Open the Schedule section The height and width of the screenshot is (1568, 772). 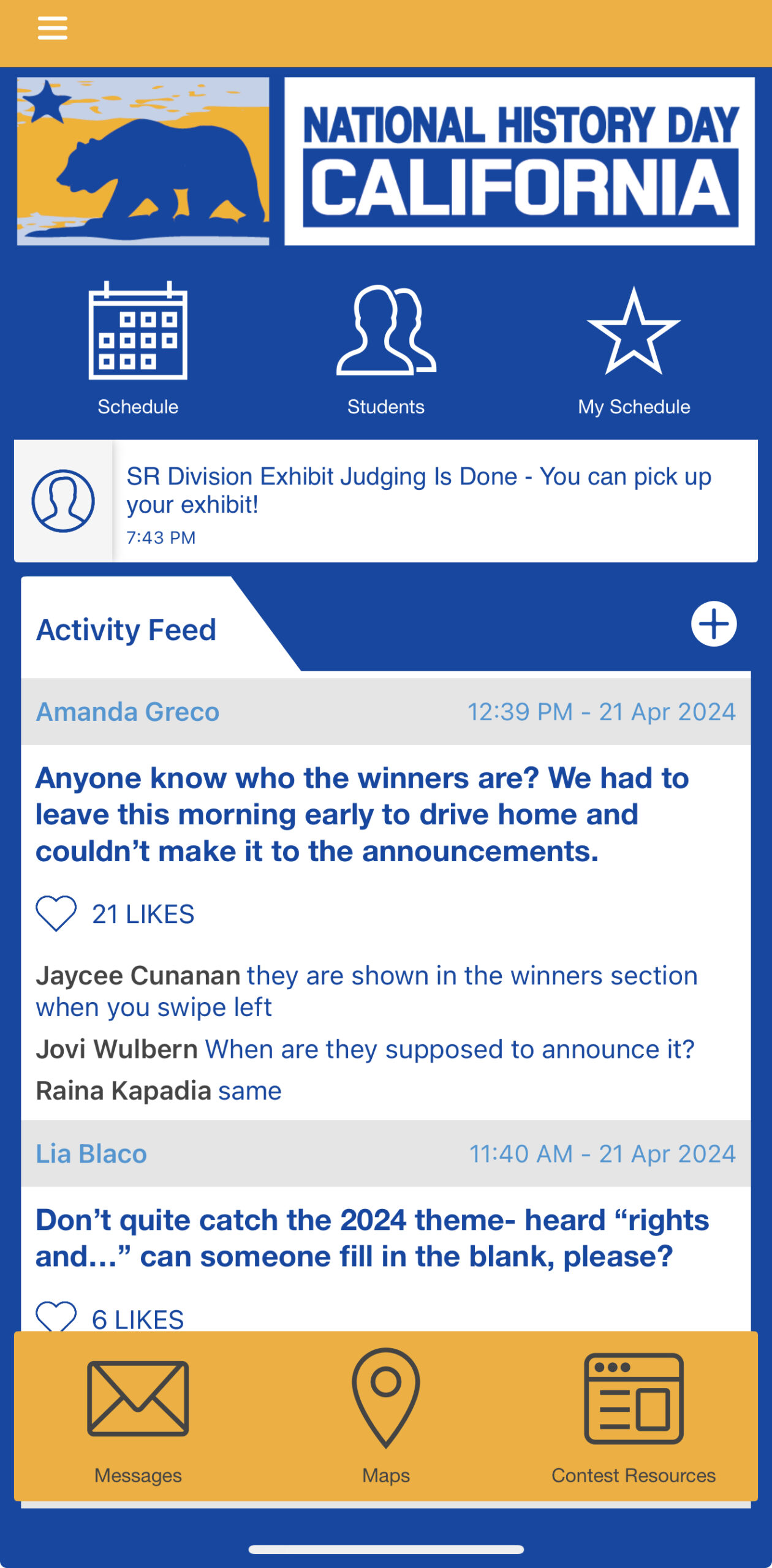pos(138,348)
